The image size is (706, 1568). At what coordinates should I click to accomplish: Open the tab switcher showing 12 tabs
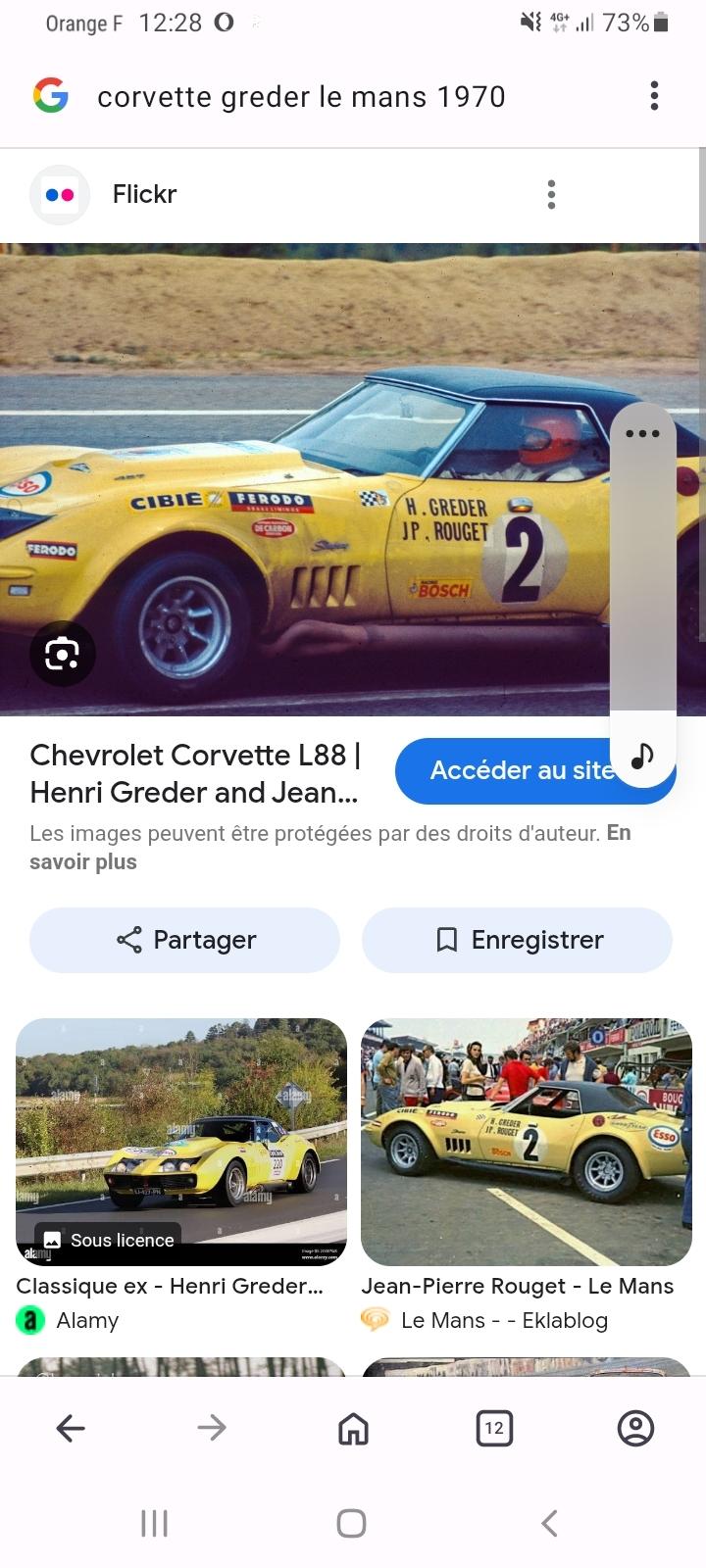pos(494,1428)
